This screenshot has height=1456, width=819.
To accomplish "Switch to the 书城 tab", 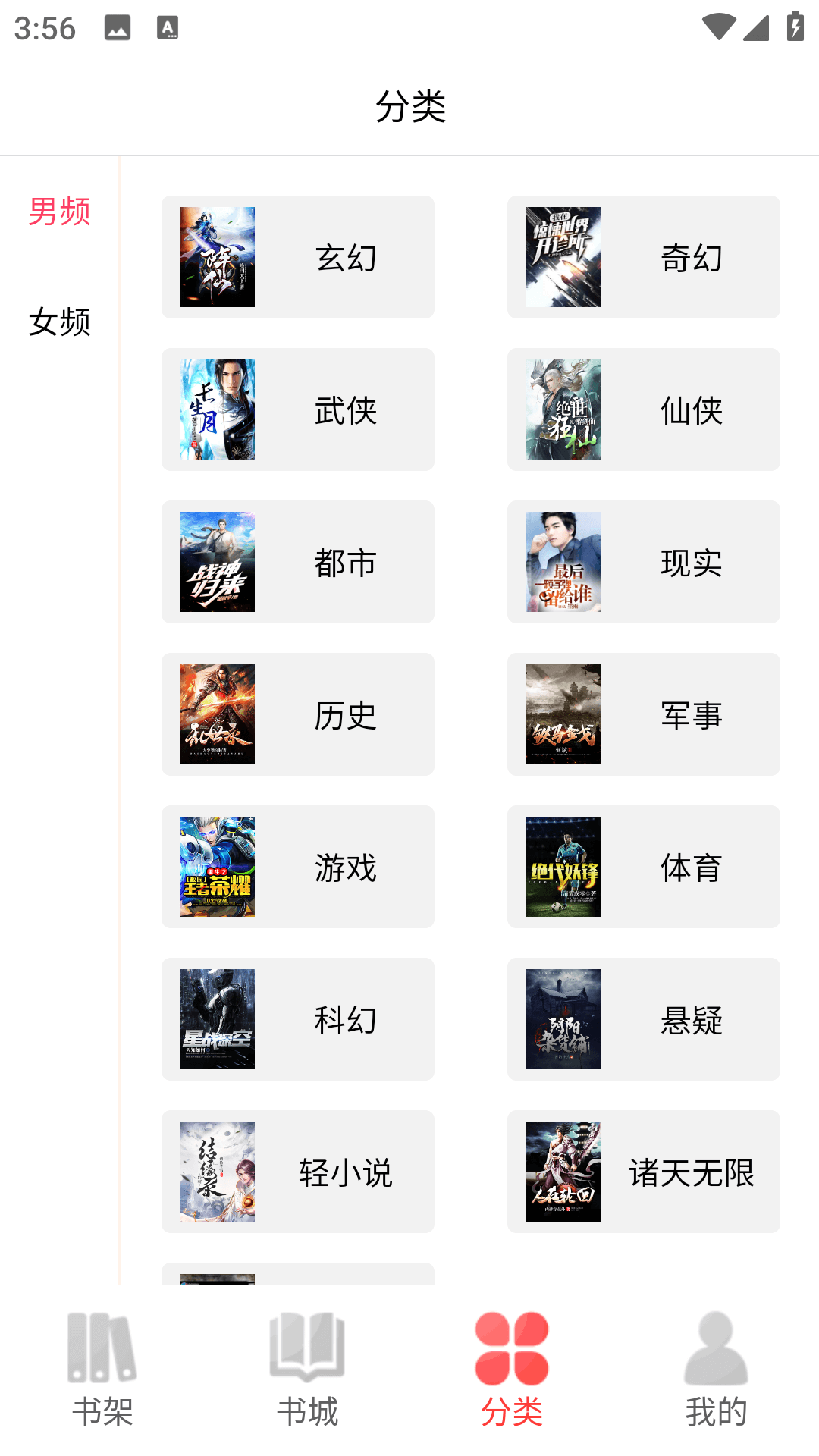I will click(x=307, y=1370).
